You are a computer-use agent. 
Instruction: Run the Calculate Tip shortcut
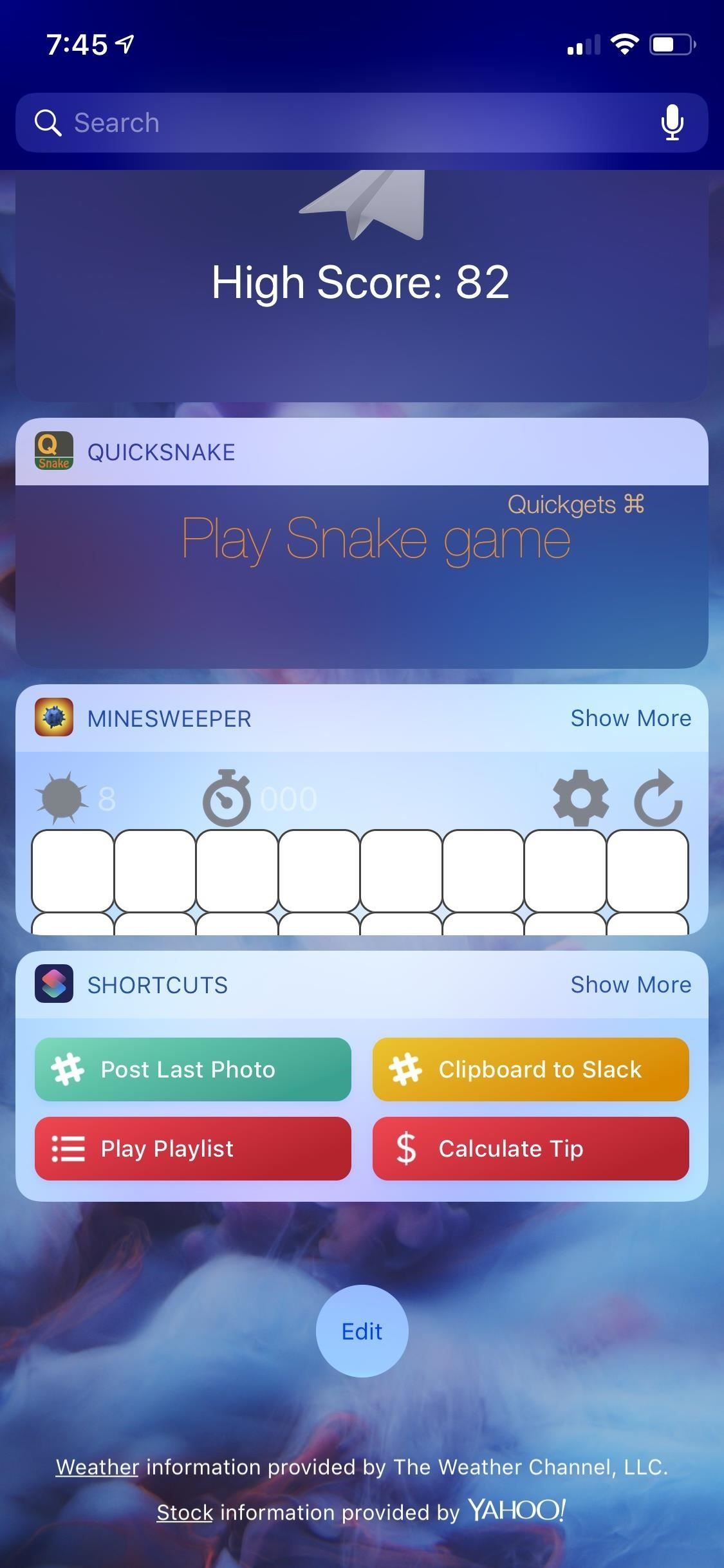pyautogui.click(x=530, y=1148)
